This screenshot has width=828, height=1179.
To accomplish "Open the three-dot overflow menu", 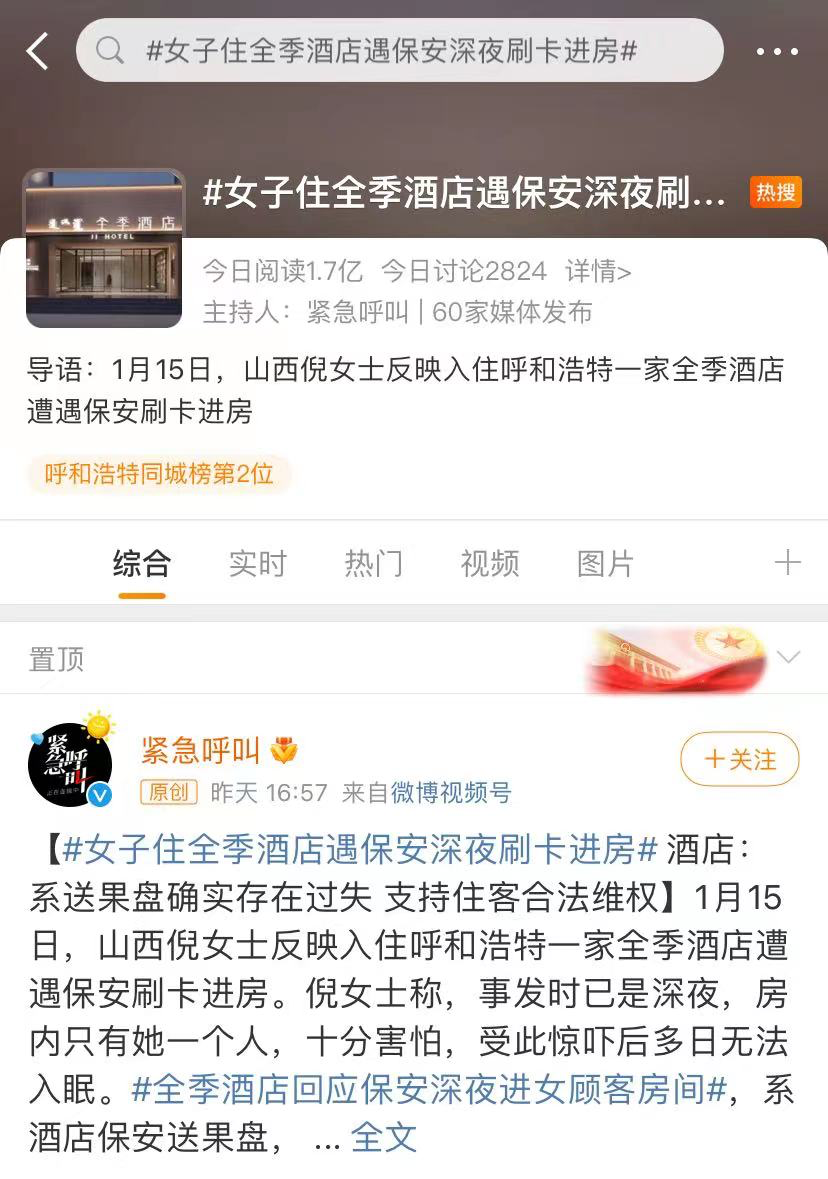I will pos(776,51).
